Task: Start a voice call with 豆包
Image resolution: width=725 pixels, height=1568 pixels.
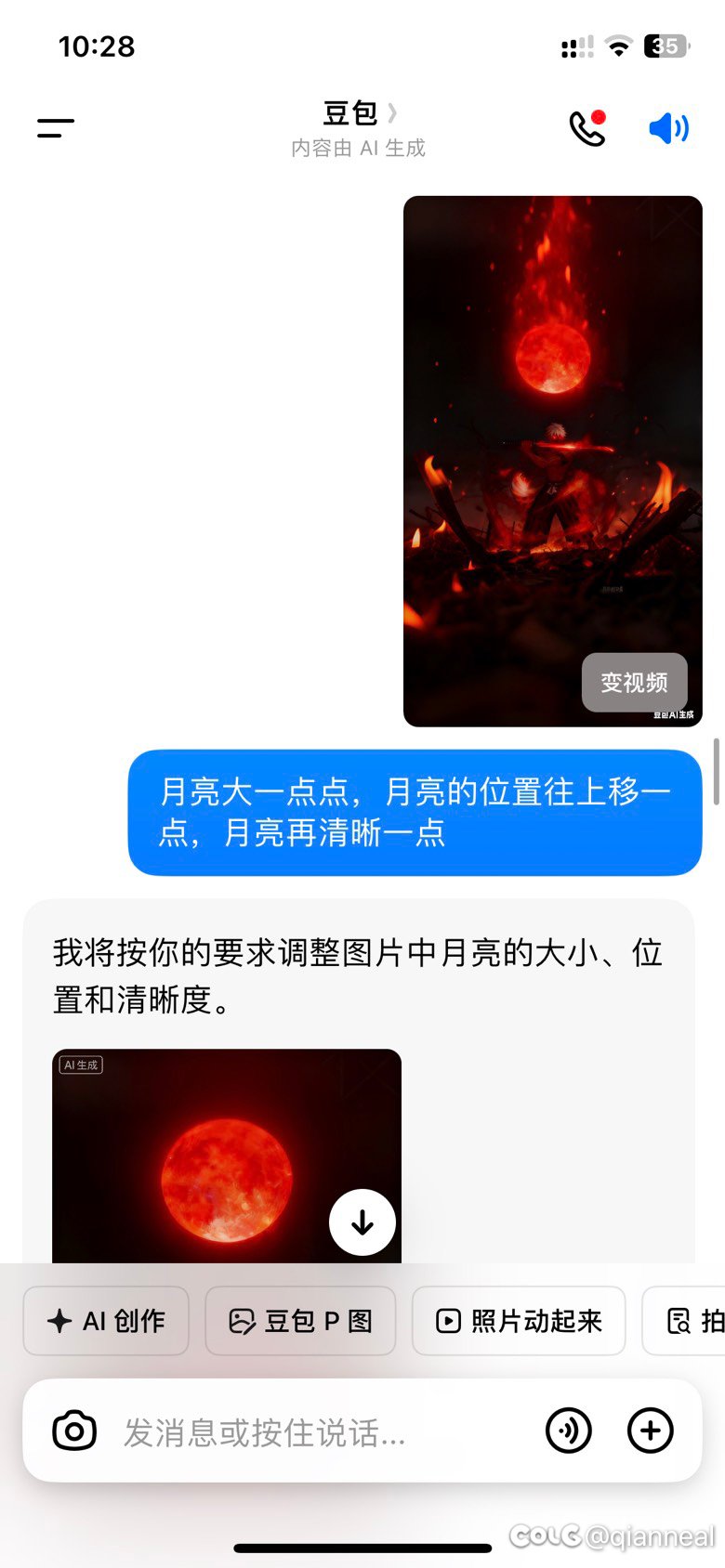Action: [x=587, y=128]
